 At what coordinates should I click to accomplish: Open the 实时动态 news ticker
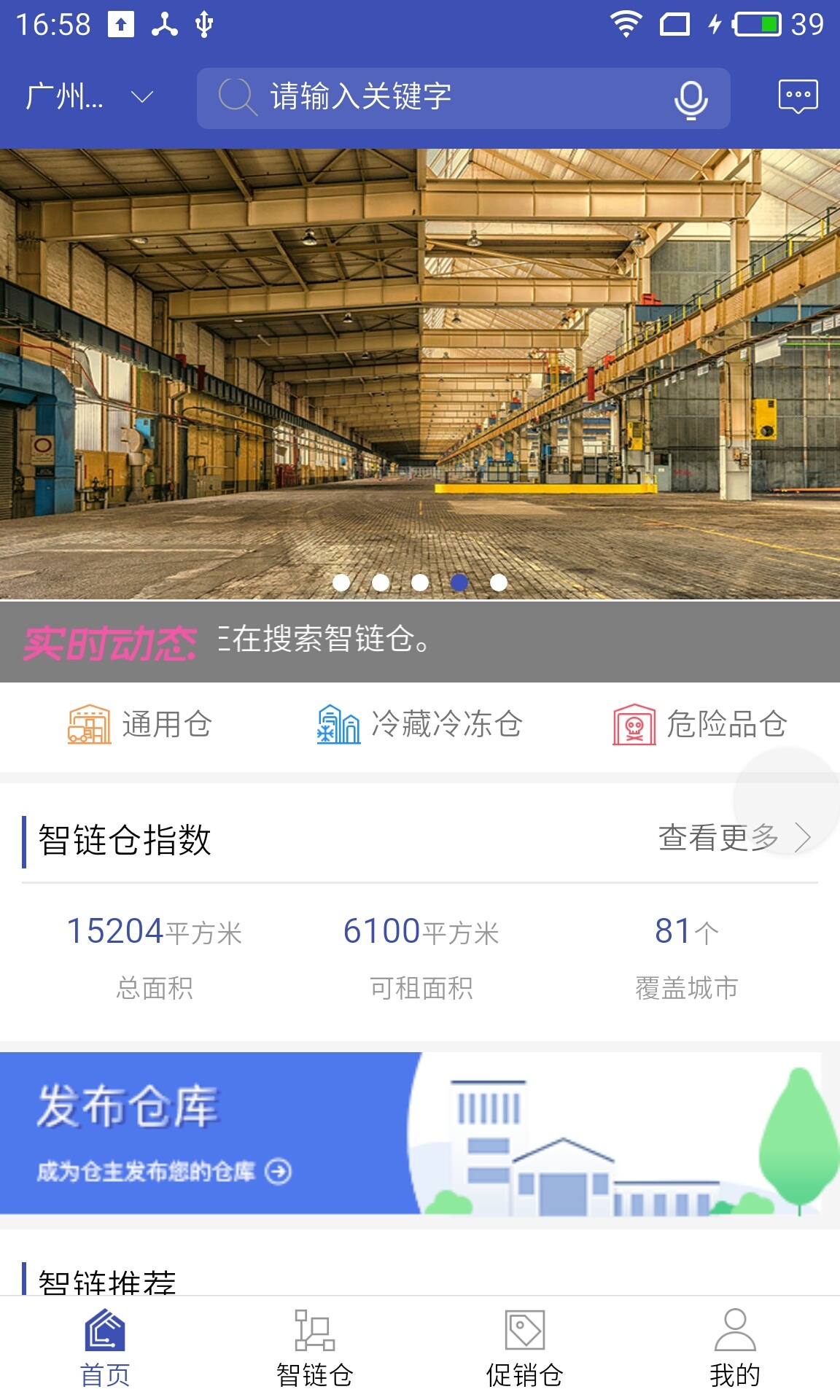pyautogui.click(x=420, y=641)
